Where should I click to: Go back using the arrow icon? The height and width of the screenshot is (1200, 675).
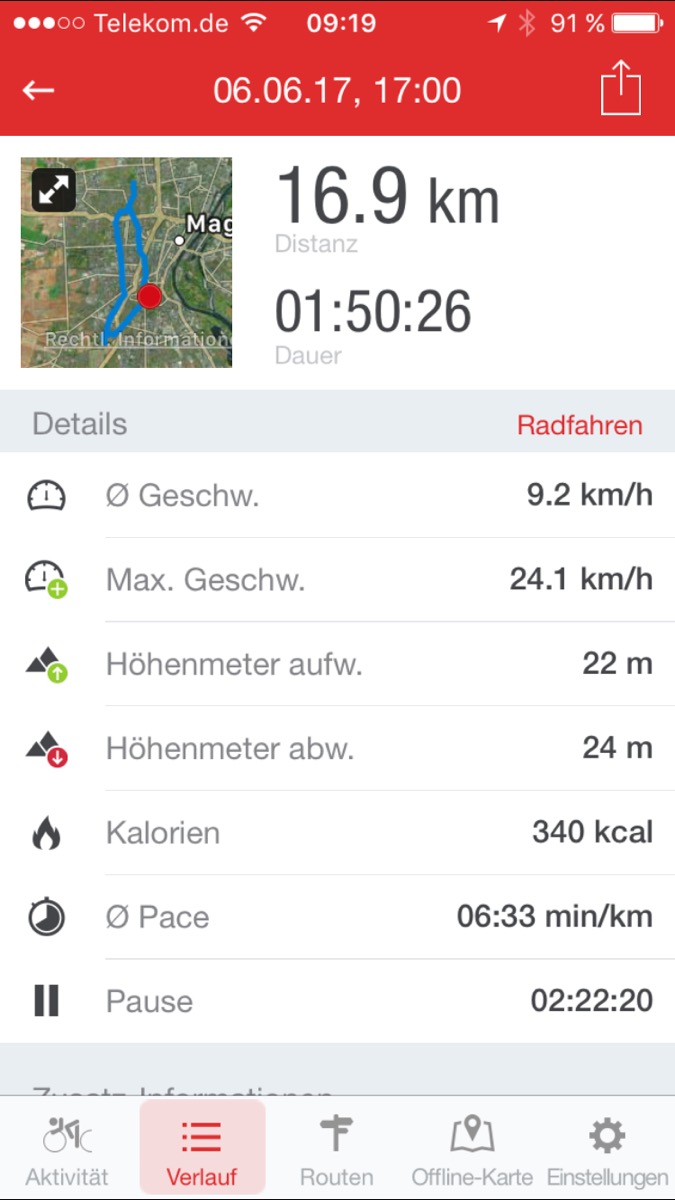(38, 91)
